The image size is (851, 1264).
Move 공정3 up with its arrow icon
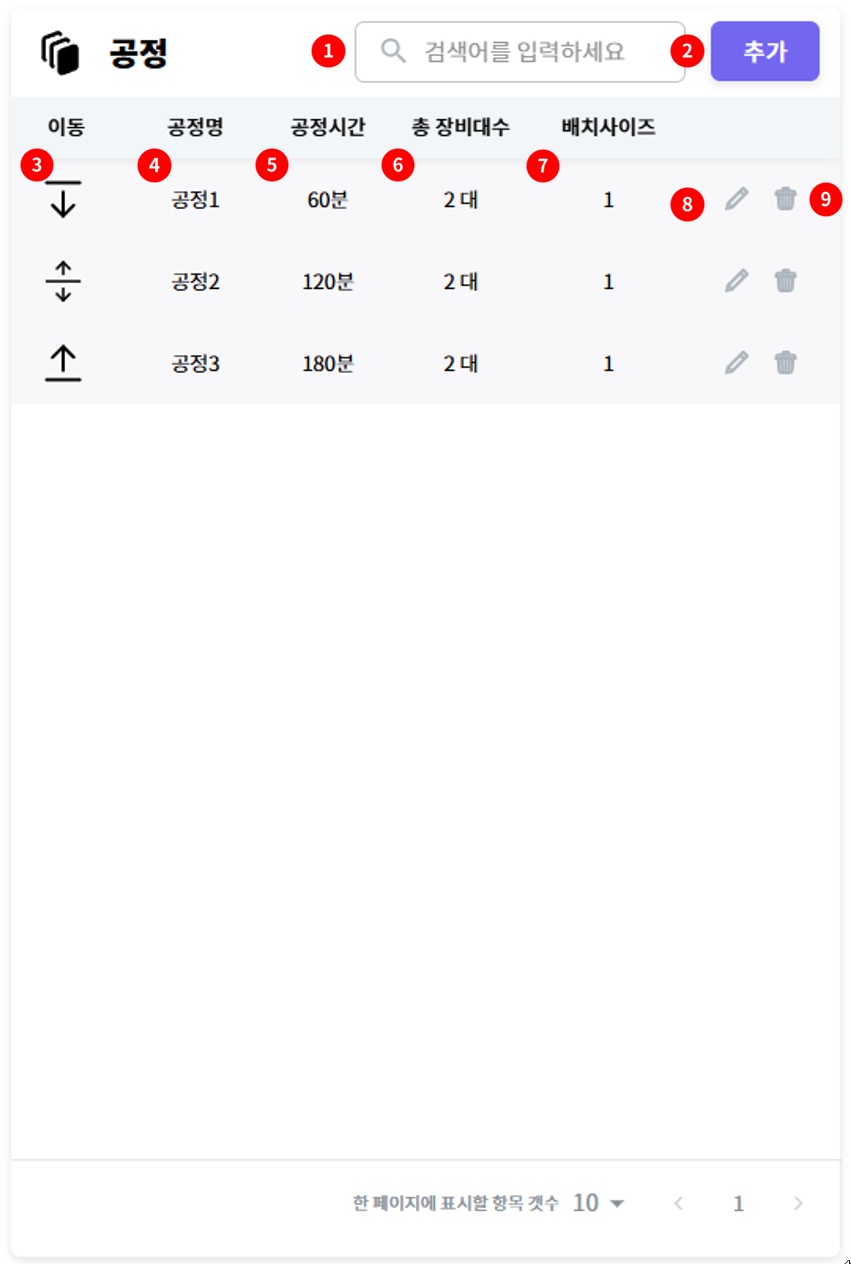63,364
